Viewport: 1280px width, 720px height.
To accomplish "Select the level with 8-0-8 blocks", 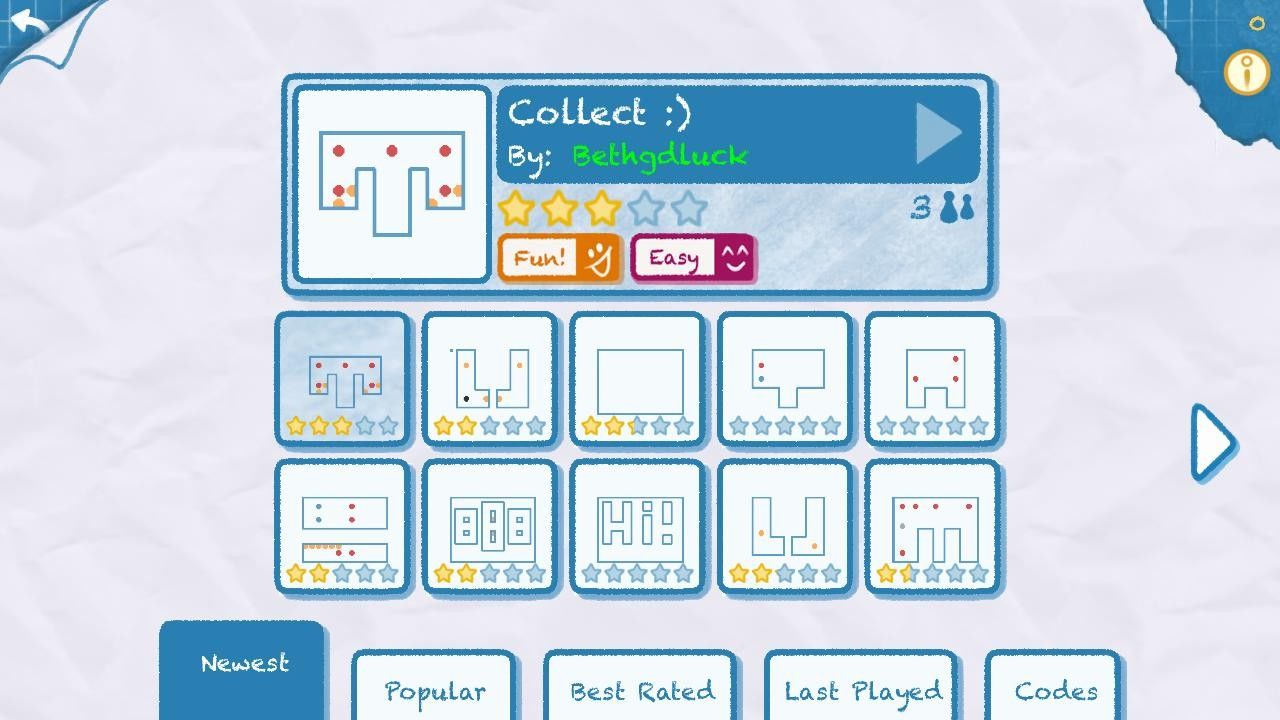I will [x=490, y=528].
